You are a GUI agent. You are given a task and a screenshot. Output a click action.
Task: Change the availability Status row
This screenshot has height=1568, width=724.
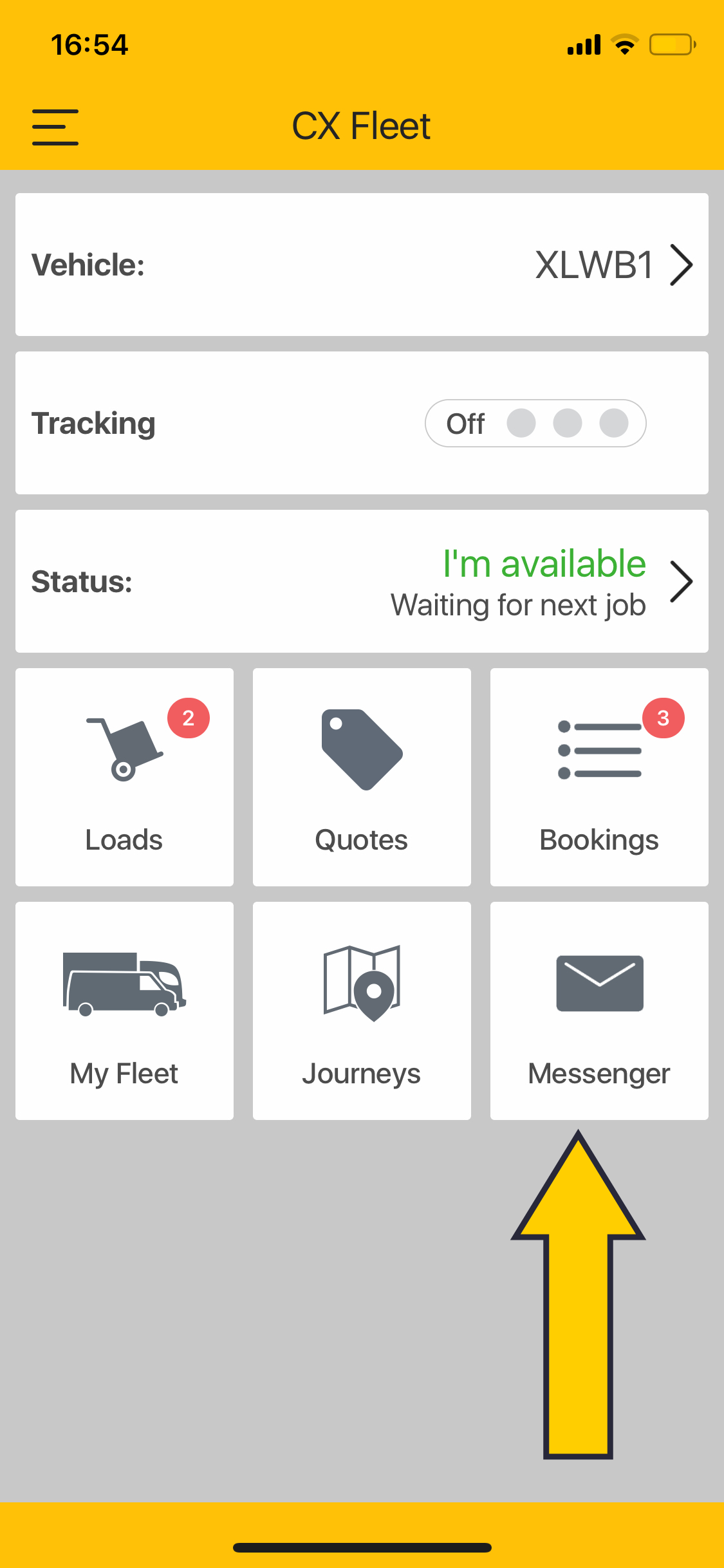point(362,581)
